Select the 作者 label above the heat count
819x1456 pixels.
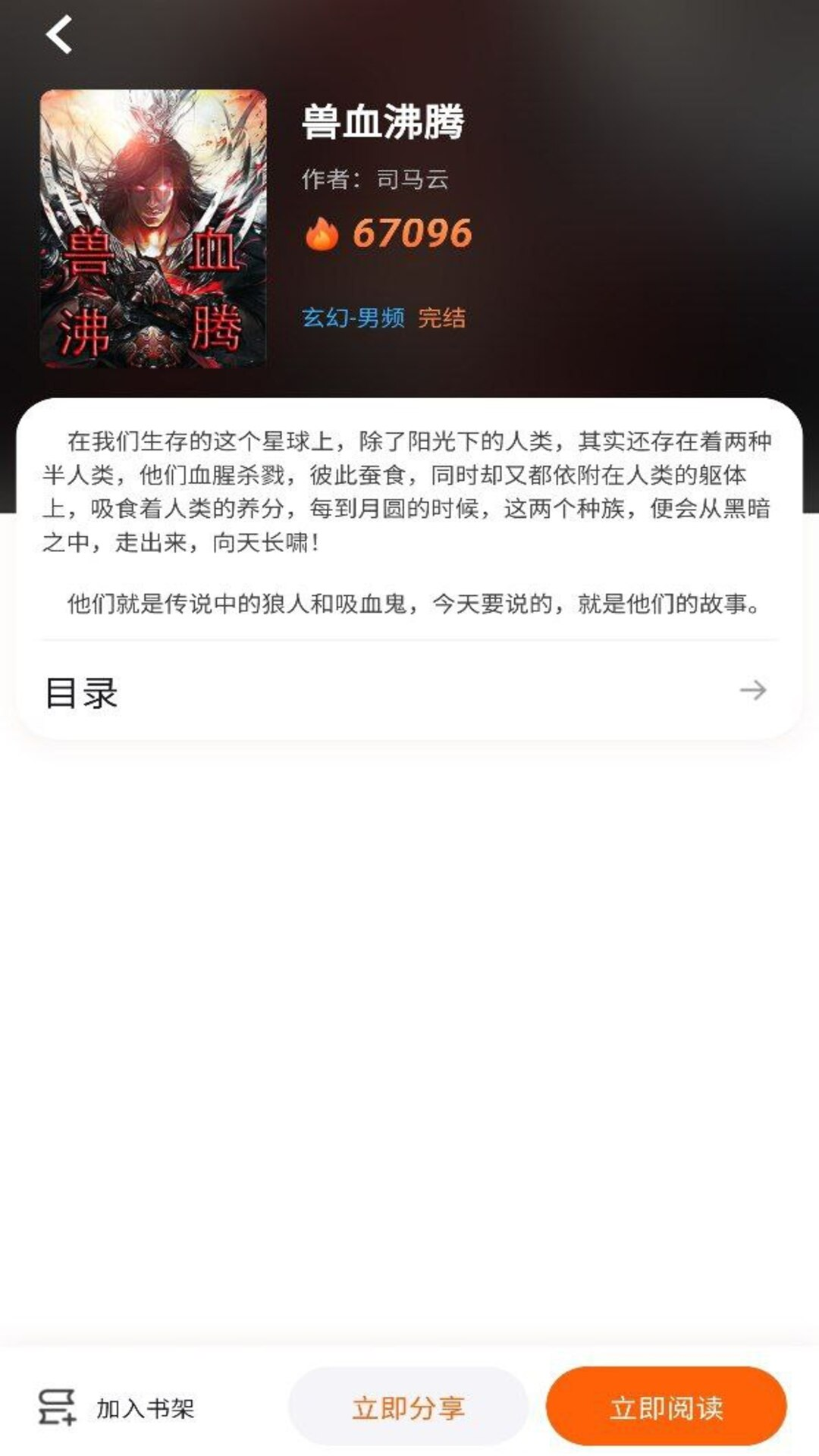(331, 180)
